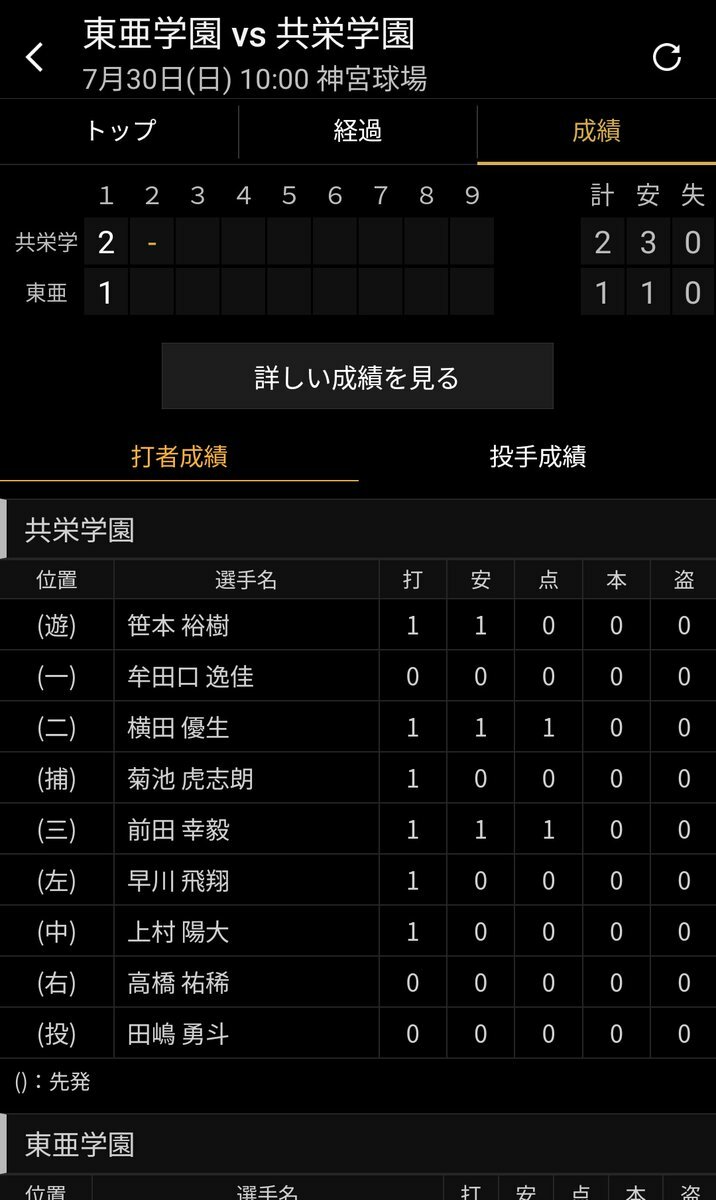Refresh the game score

[x=666, y=57]
